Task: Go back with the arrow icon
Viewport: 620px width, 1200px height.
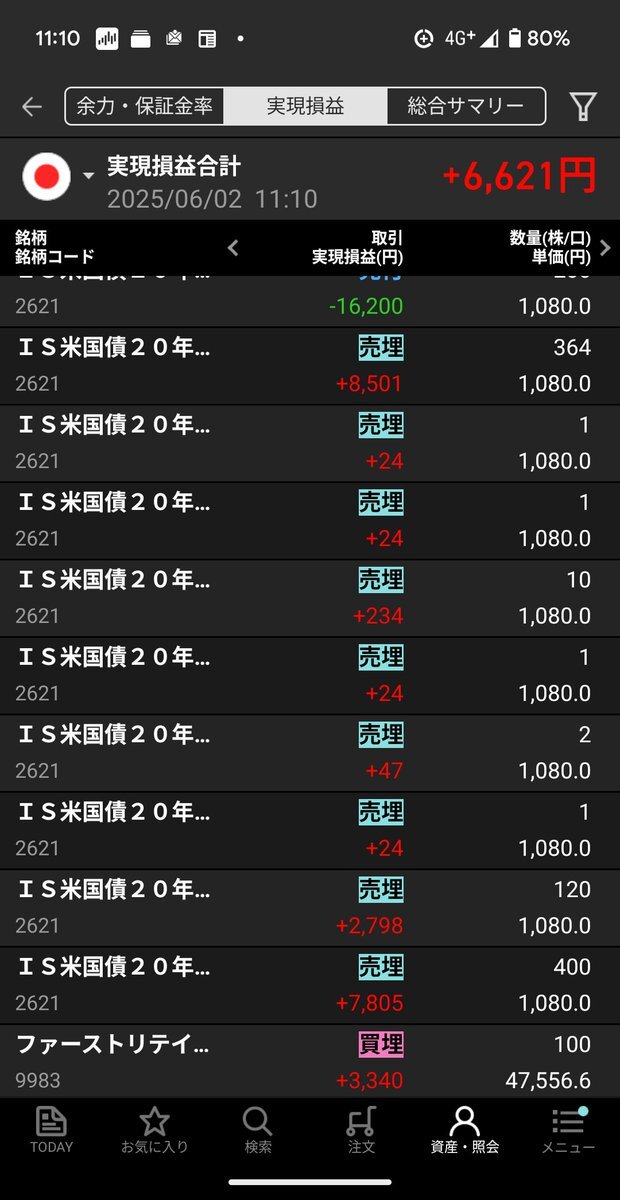Action: pyautogui.click(x=32, y=106)
